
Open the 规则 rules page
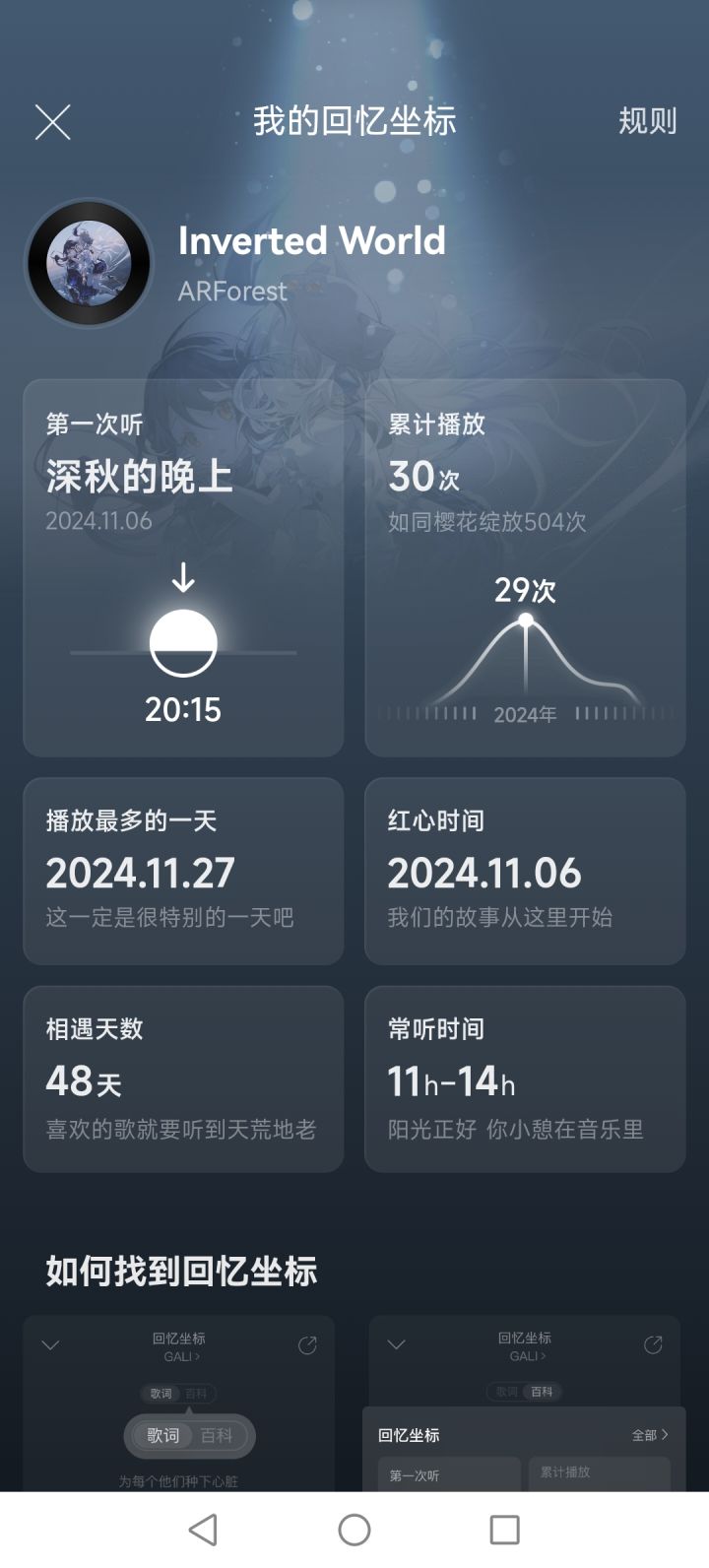point(647,121)
